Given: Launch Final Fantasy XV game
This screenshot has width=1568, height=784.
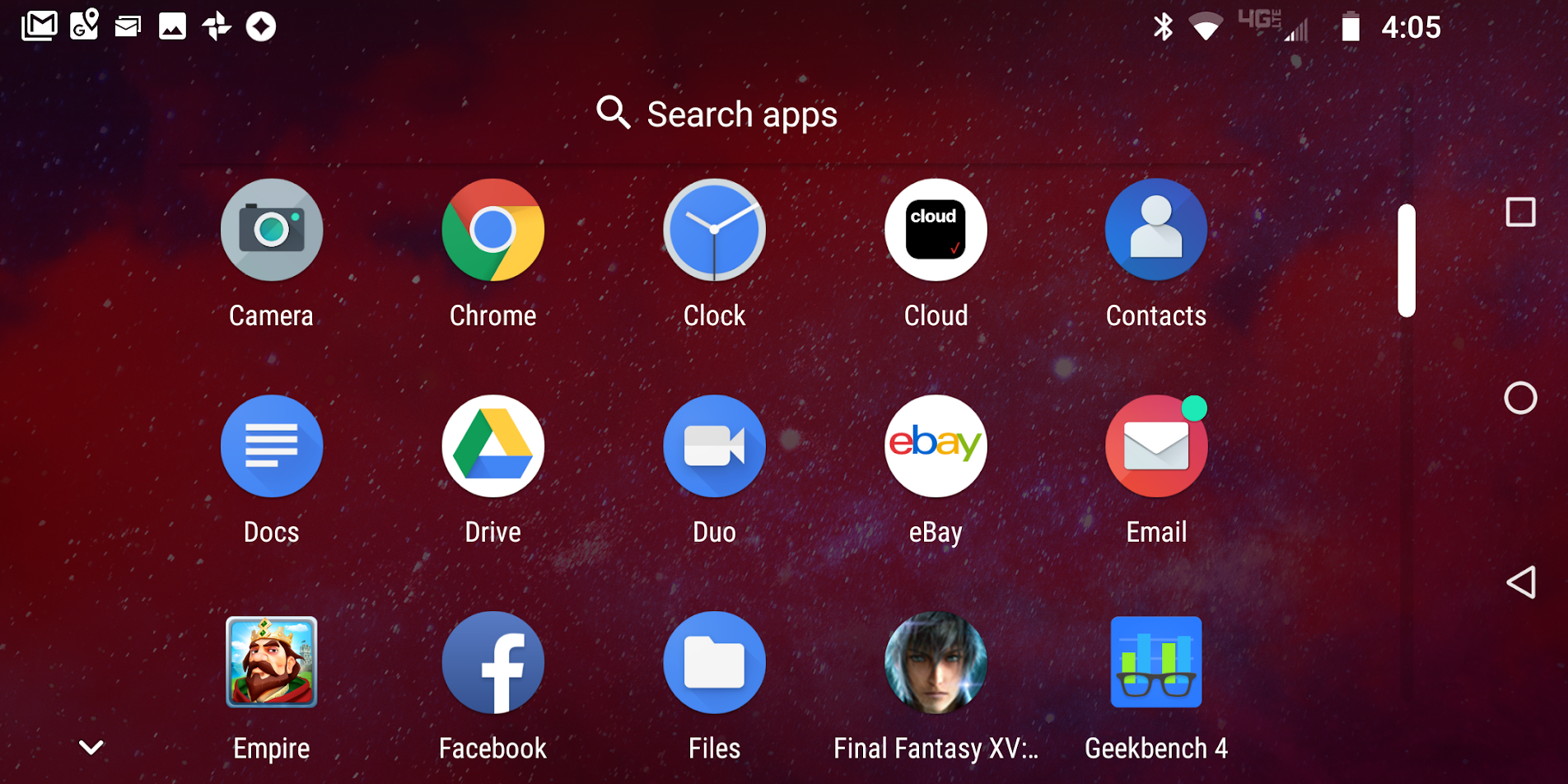Looking at the screenshot, I should tap(936, 662).
